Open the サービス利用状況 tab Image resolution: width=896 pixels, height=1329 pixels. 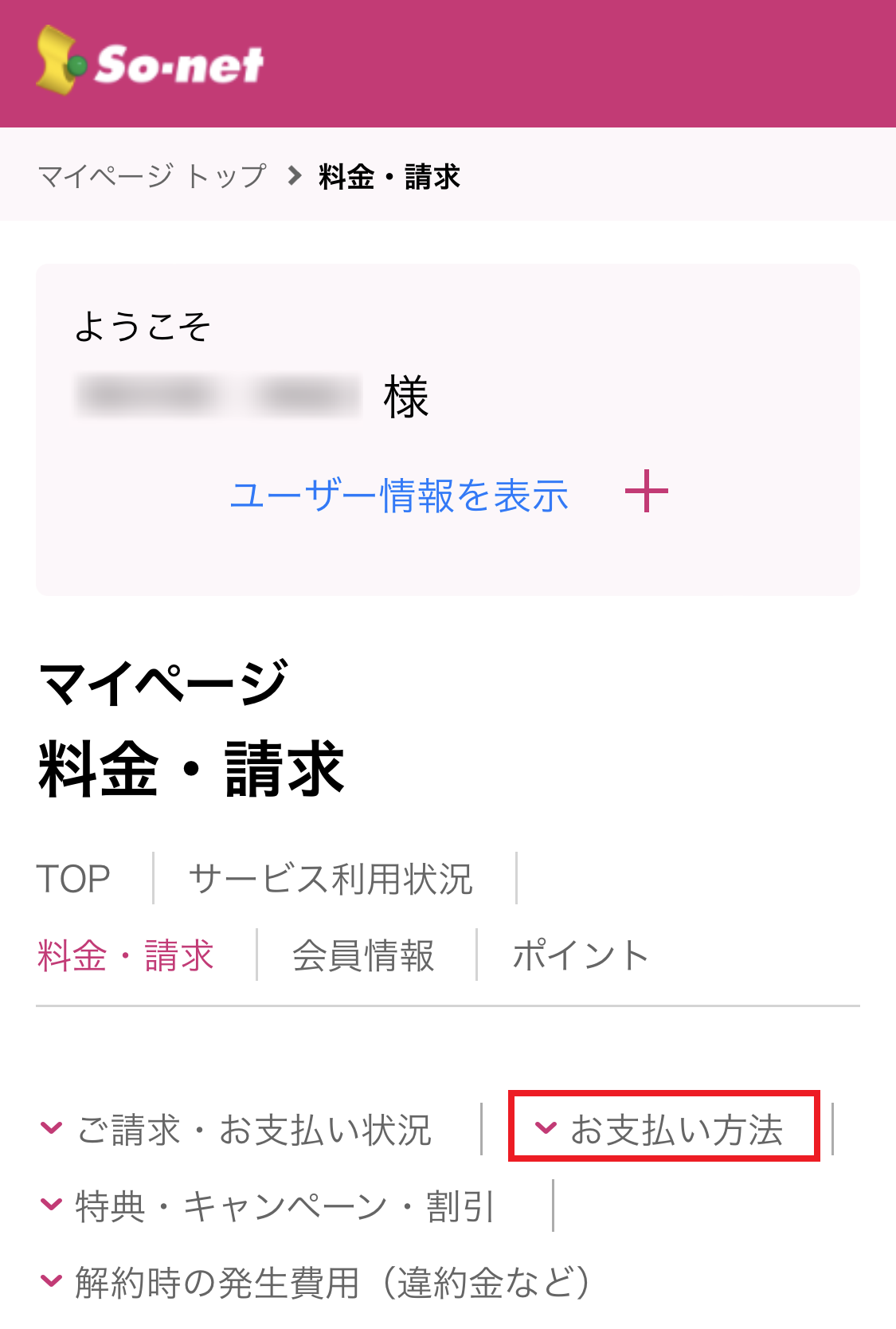tap(331, 879)
